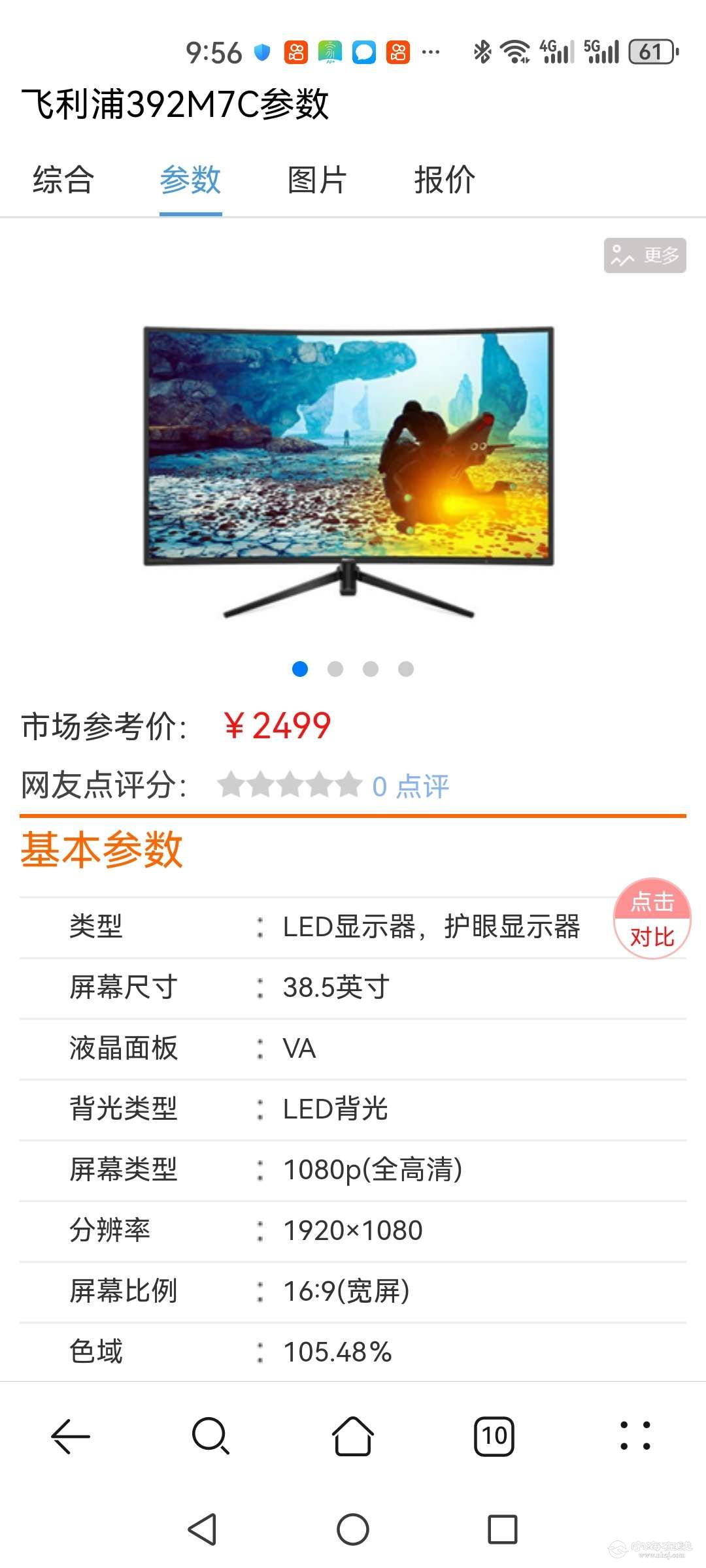Open the 10 open tabs switcher
706x1568 pixels.
tap(494, 1436)
